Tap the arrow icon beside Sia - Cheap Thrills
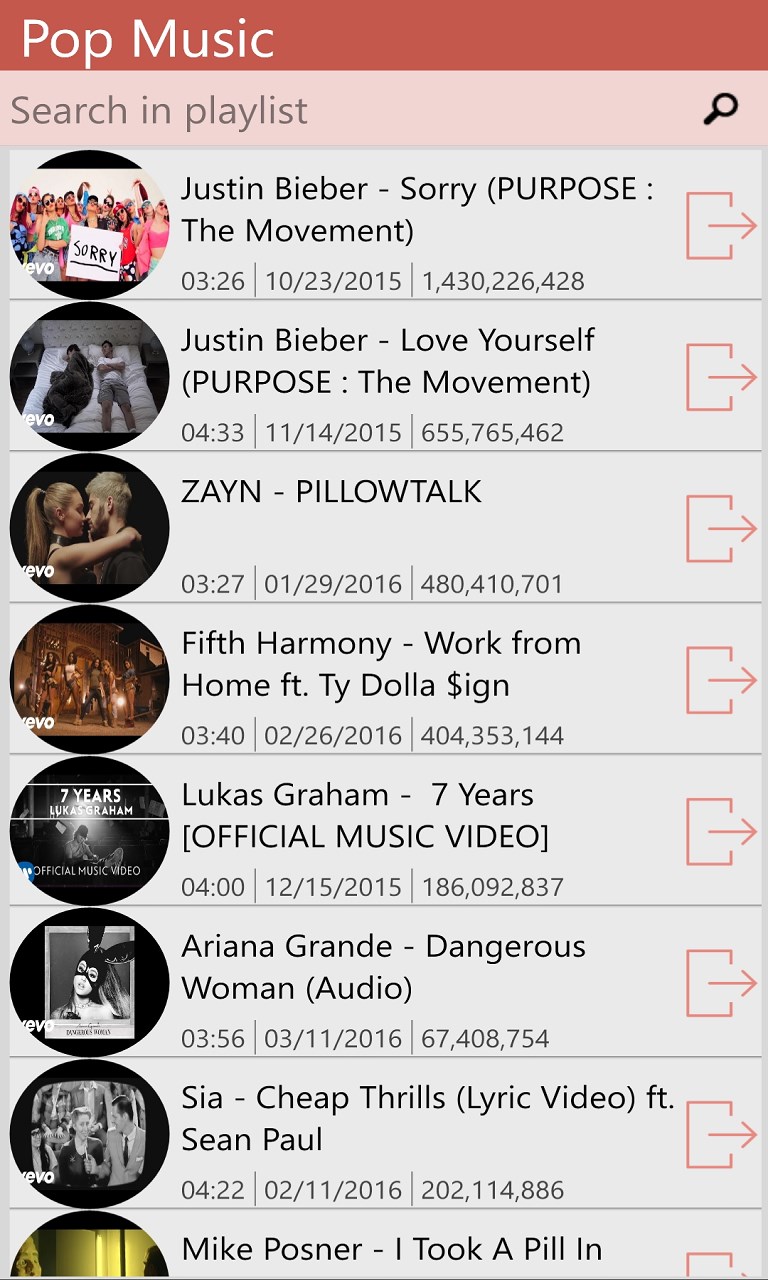 (x=721, y=1134)
